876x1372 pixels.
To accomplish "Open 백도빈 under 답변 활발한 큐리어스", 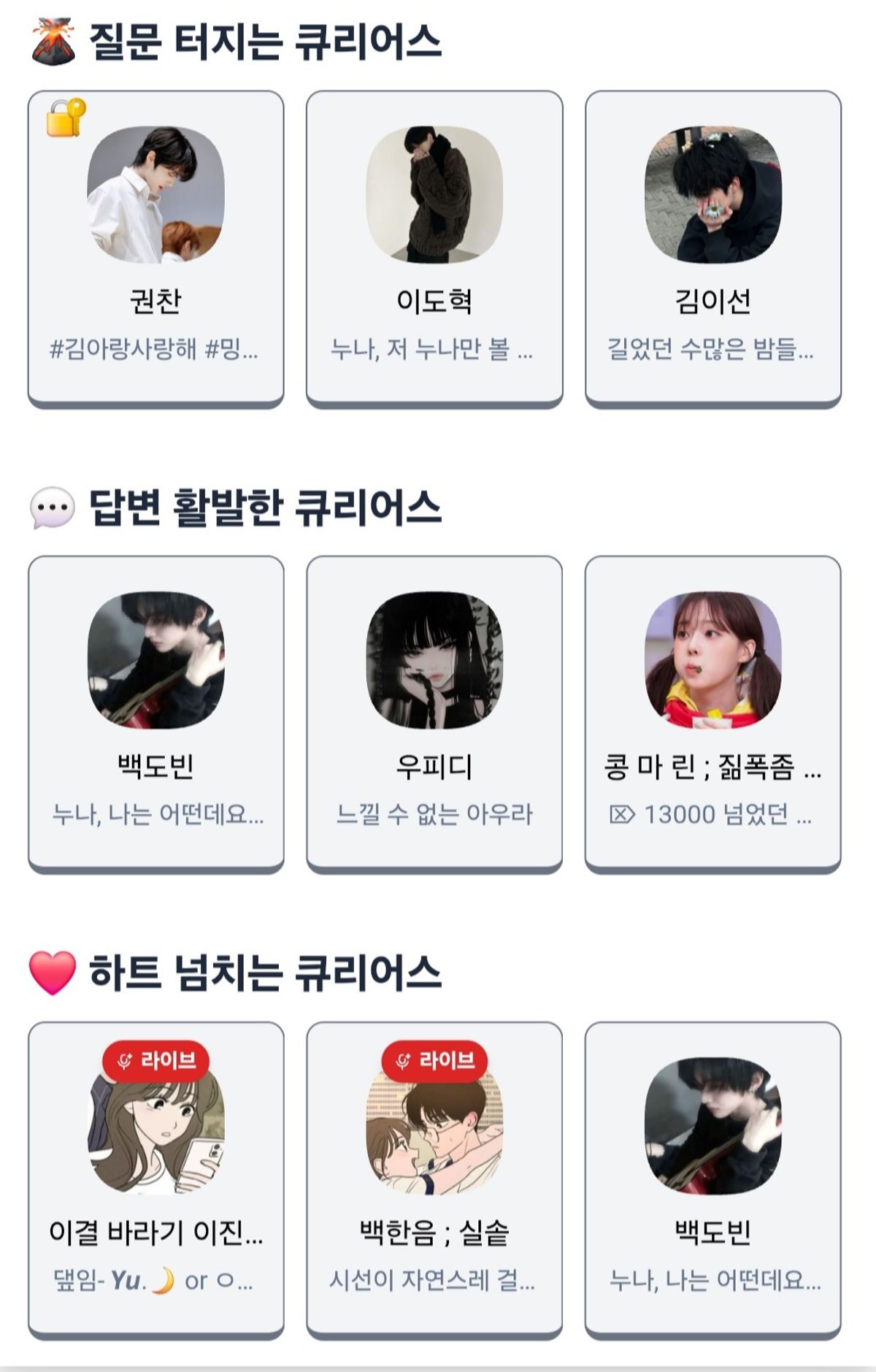I will pos(155,713).
